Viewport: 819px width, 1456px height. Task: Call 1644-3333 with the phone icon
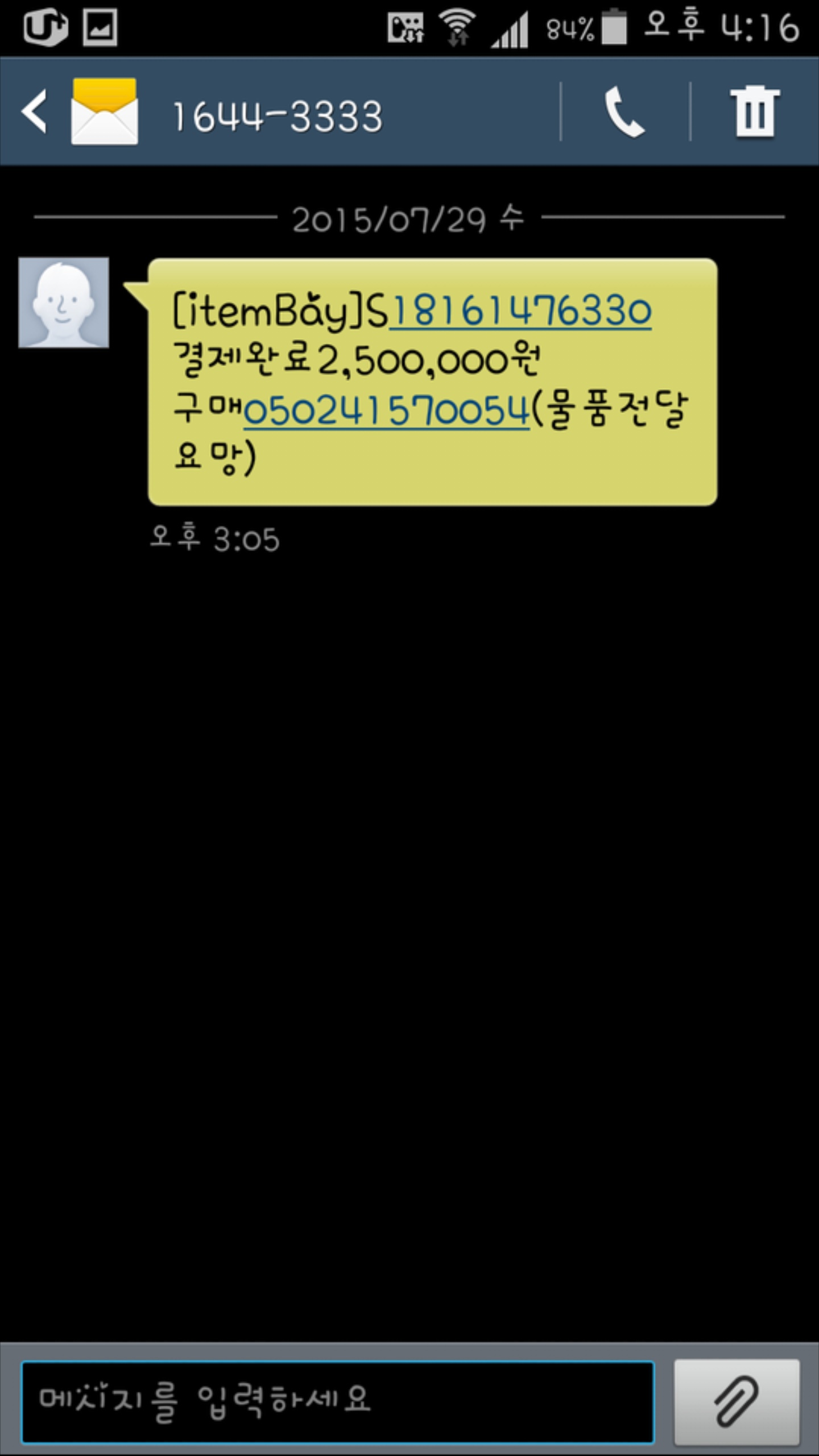click(624, 111)
